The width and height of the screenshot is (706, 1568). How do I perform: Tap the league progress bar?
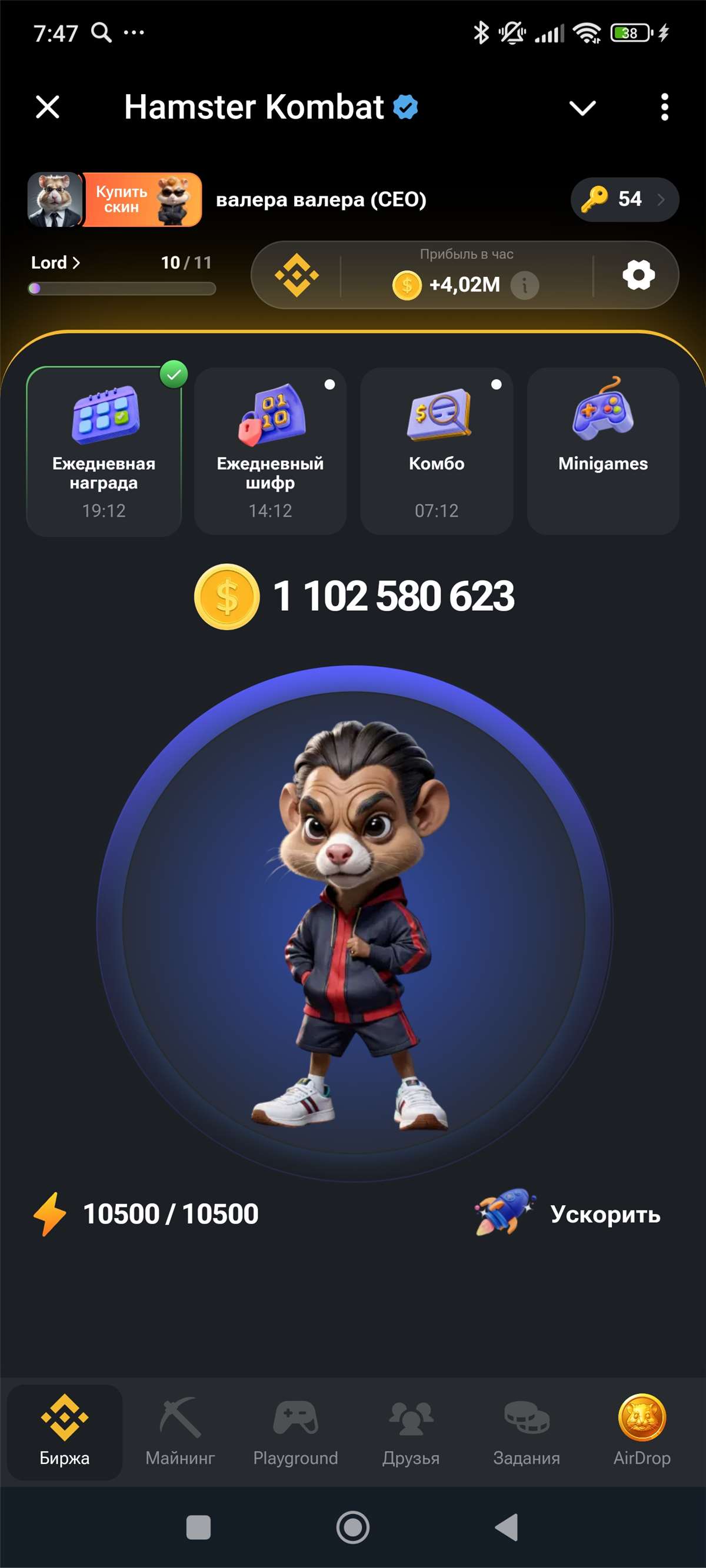click(122, 289)
